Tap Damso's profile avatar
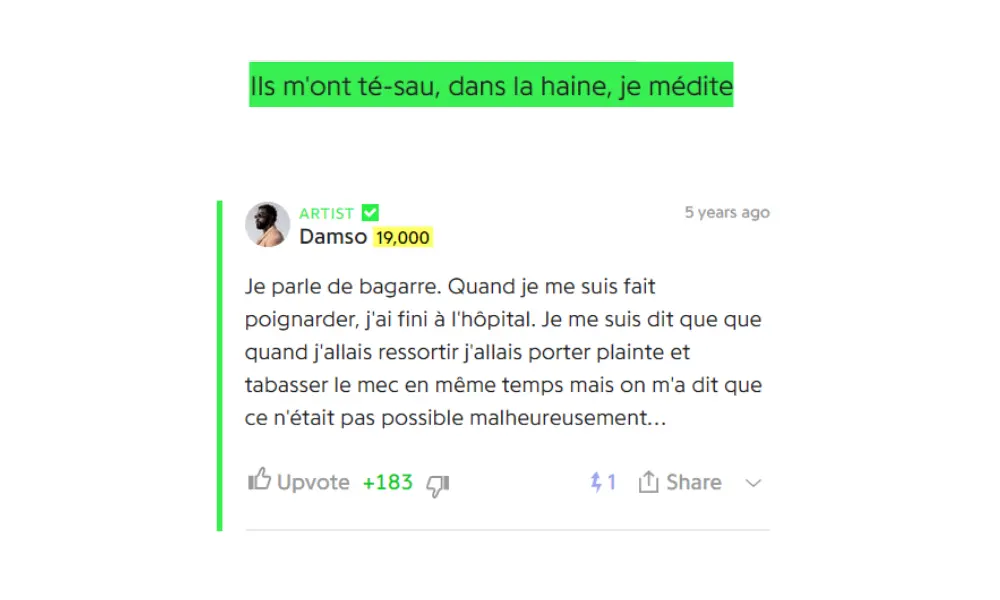 (x=267, y=225)
